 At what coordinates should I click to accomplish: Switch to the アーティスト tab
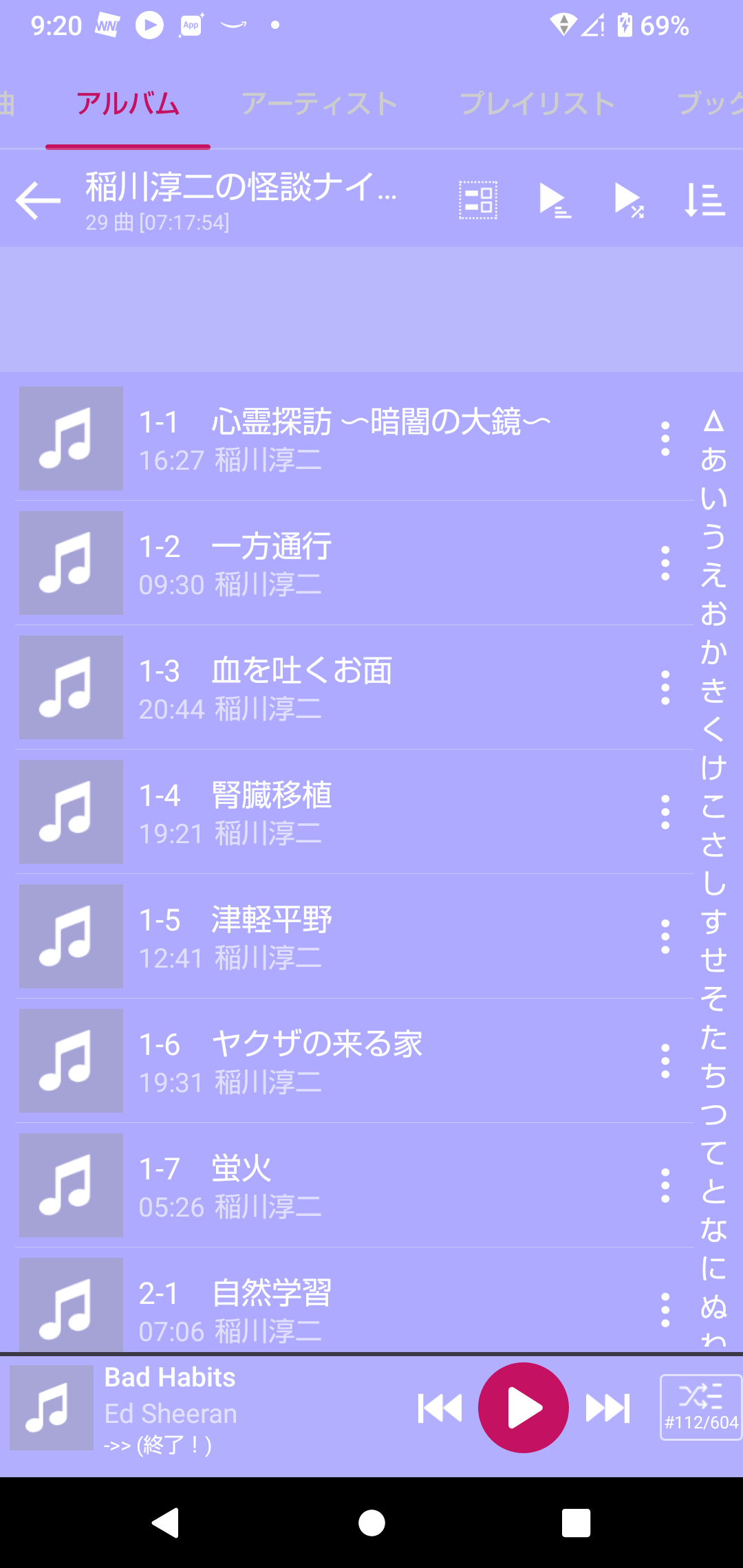pos(319,104)
